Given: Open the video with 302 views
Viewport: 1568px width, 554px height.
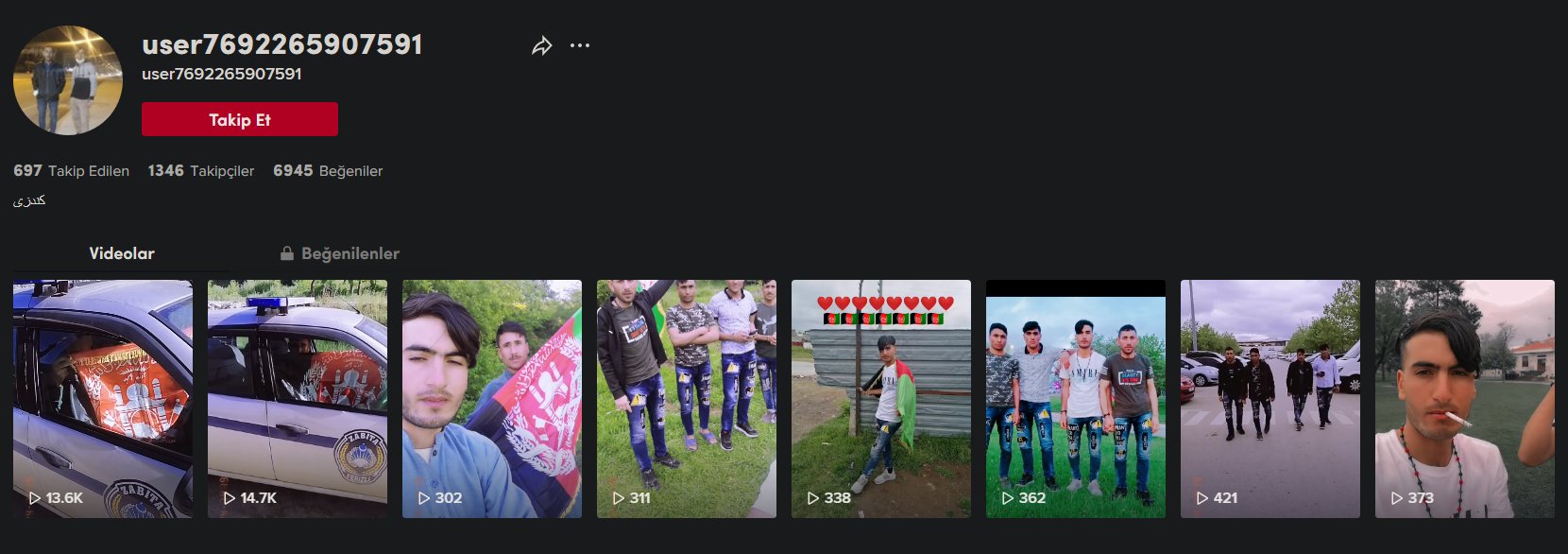Looking at the screenshot, I should click(x=492, y=398).
